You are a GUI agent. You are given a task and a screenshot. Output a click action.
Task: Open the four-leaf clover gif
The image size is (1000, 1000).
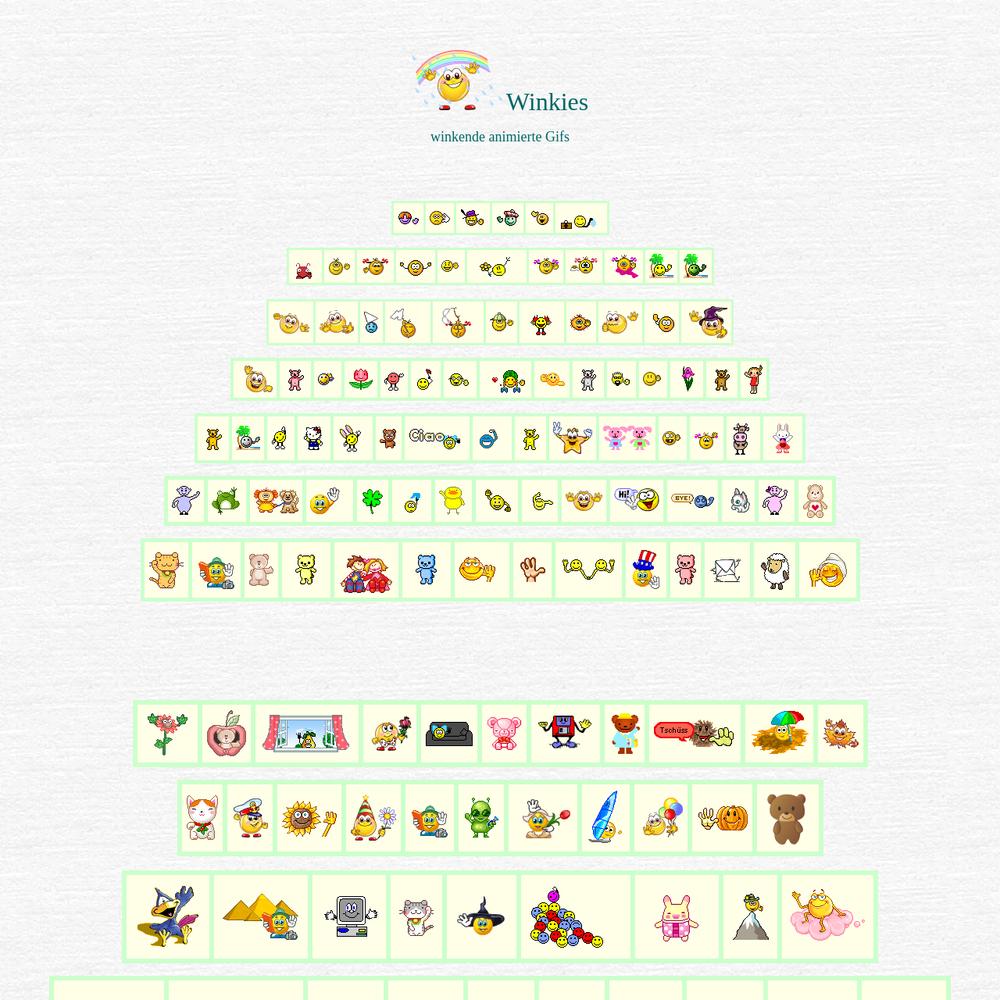click(371, 500)
